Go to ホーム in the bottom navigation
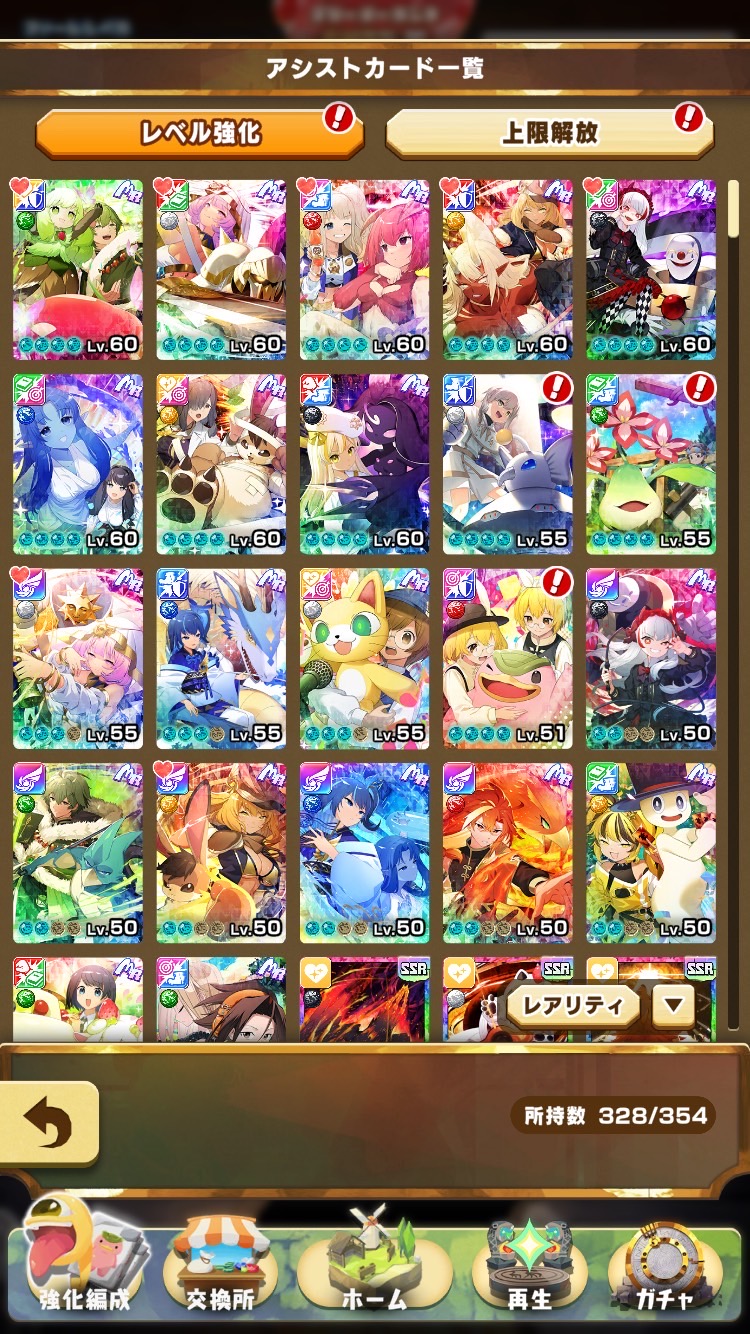The image size is (750, 1334). [x=375, y=1267]
